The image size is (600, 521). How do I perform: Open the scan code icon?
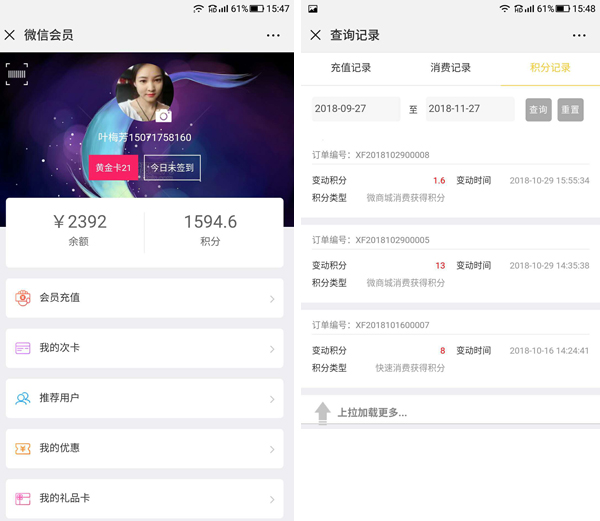point(17,74)
